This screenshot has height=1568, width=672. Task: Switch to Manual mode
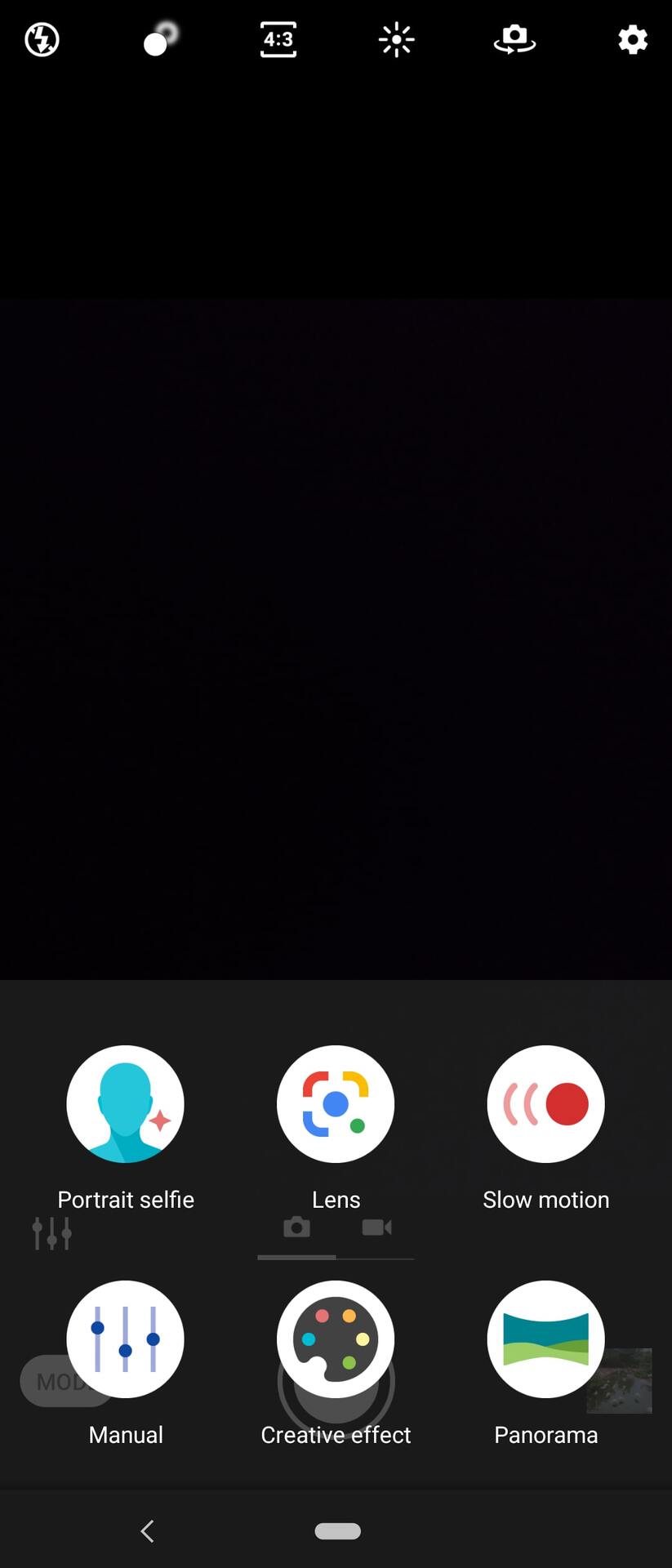click(126, 1339)
